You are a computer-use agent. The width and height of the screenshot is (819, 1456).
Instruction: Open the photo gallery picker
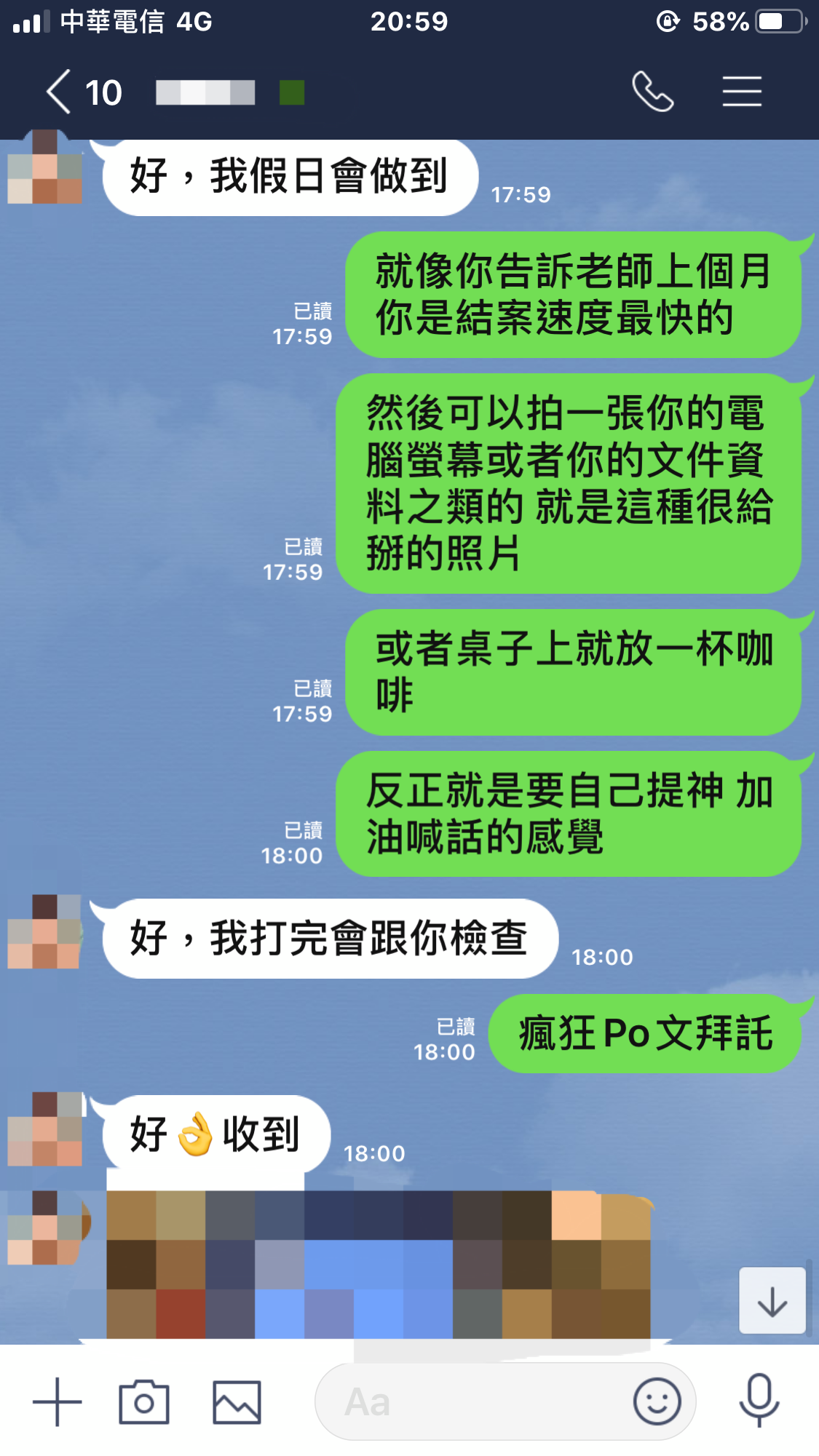(x=237, y=1401)
